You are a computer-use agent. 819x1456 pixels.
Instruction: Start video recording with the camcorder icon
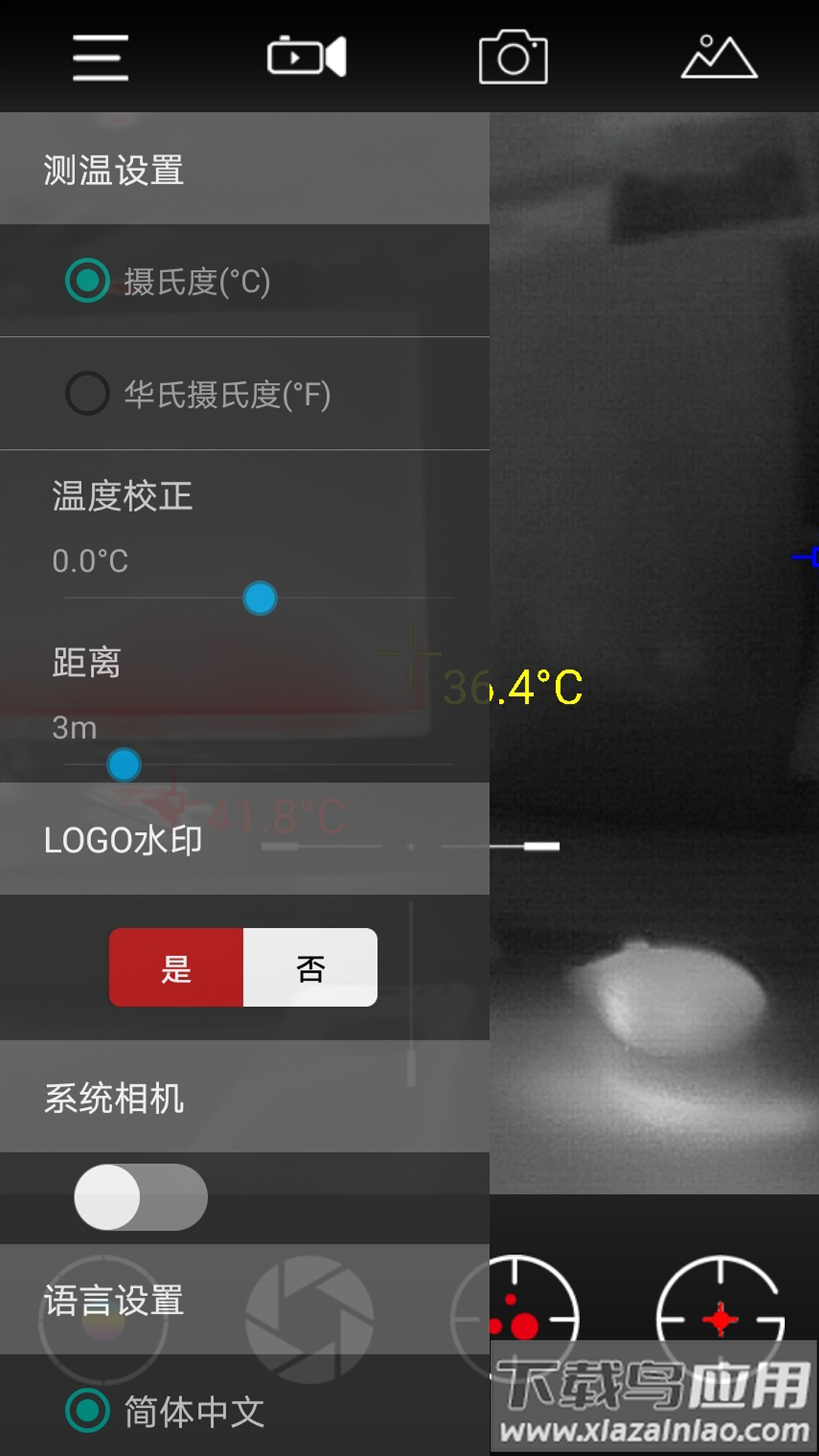[307, 57]
